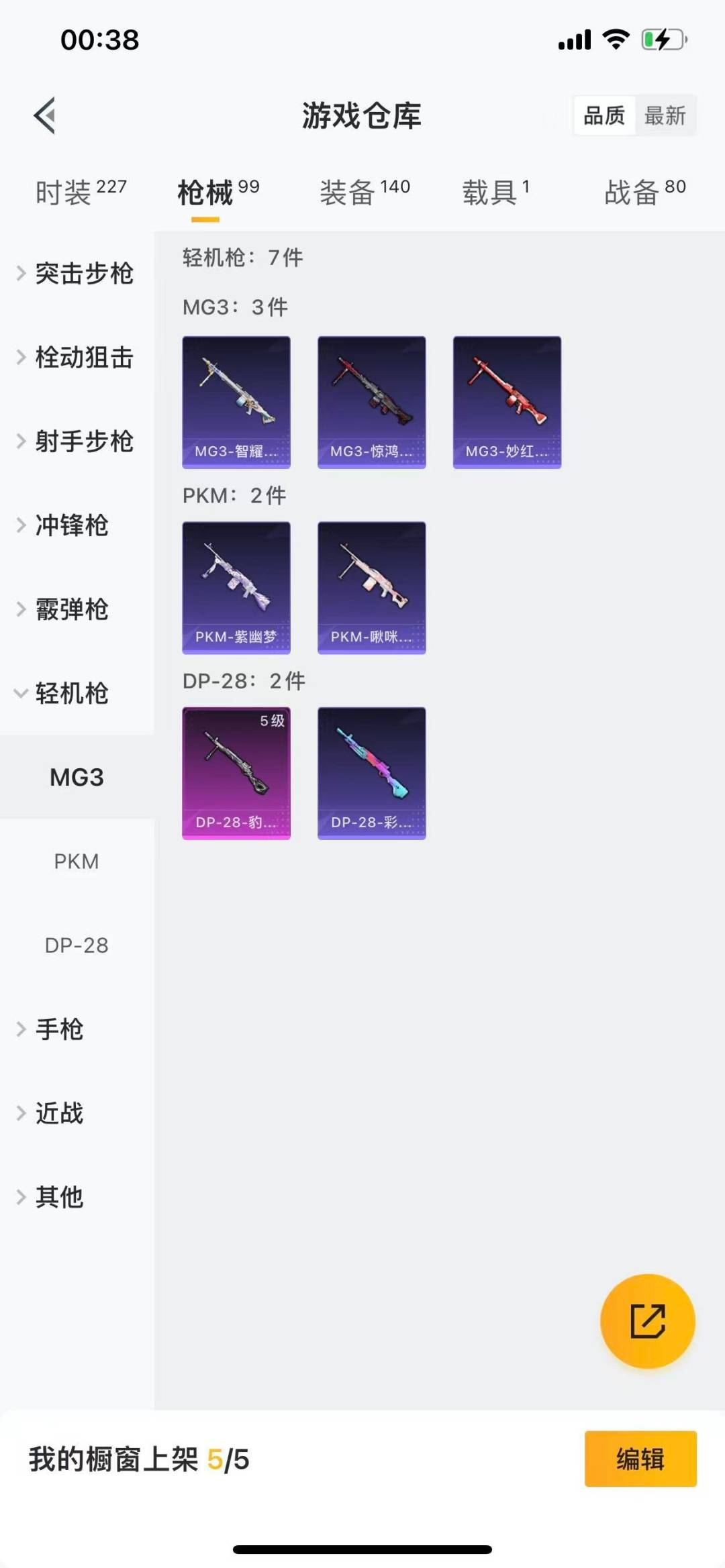Expand the 突击步枪 category
Screen dimensions: 725x1568
(x=84, y=274)
